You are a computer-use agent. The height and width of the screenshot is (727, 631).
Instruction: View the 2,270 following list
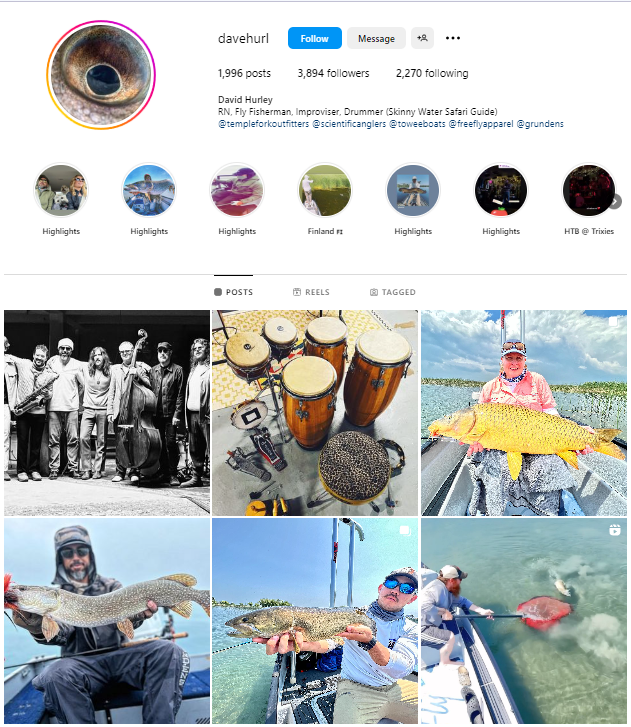[432, 73]
